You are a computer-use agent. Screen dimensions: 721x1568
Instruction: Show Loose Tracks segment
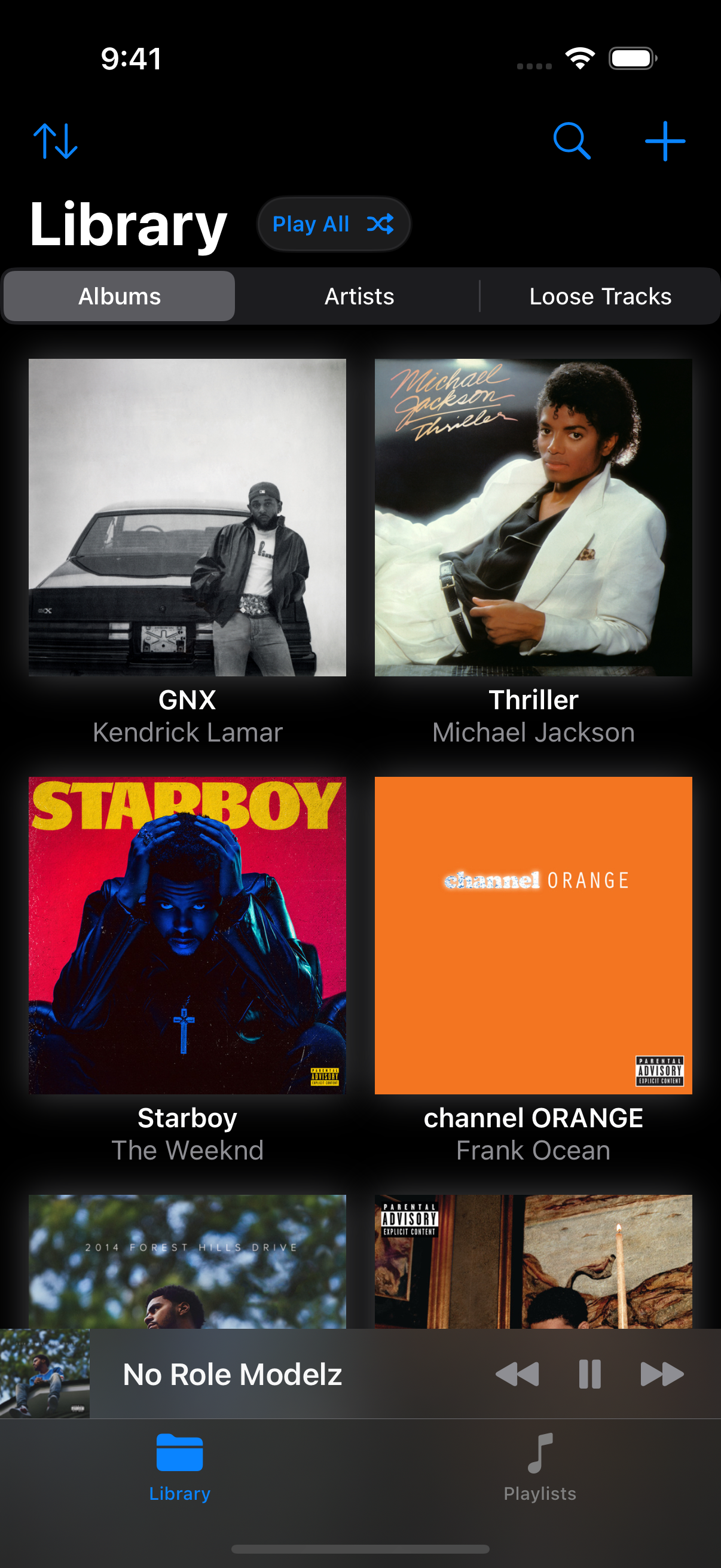tap(599, 297)
